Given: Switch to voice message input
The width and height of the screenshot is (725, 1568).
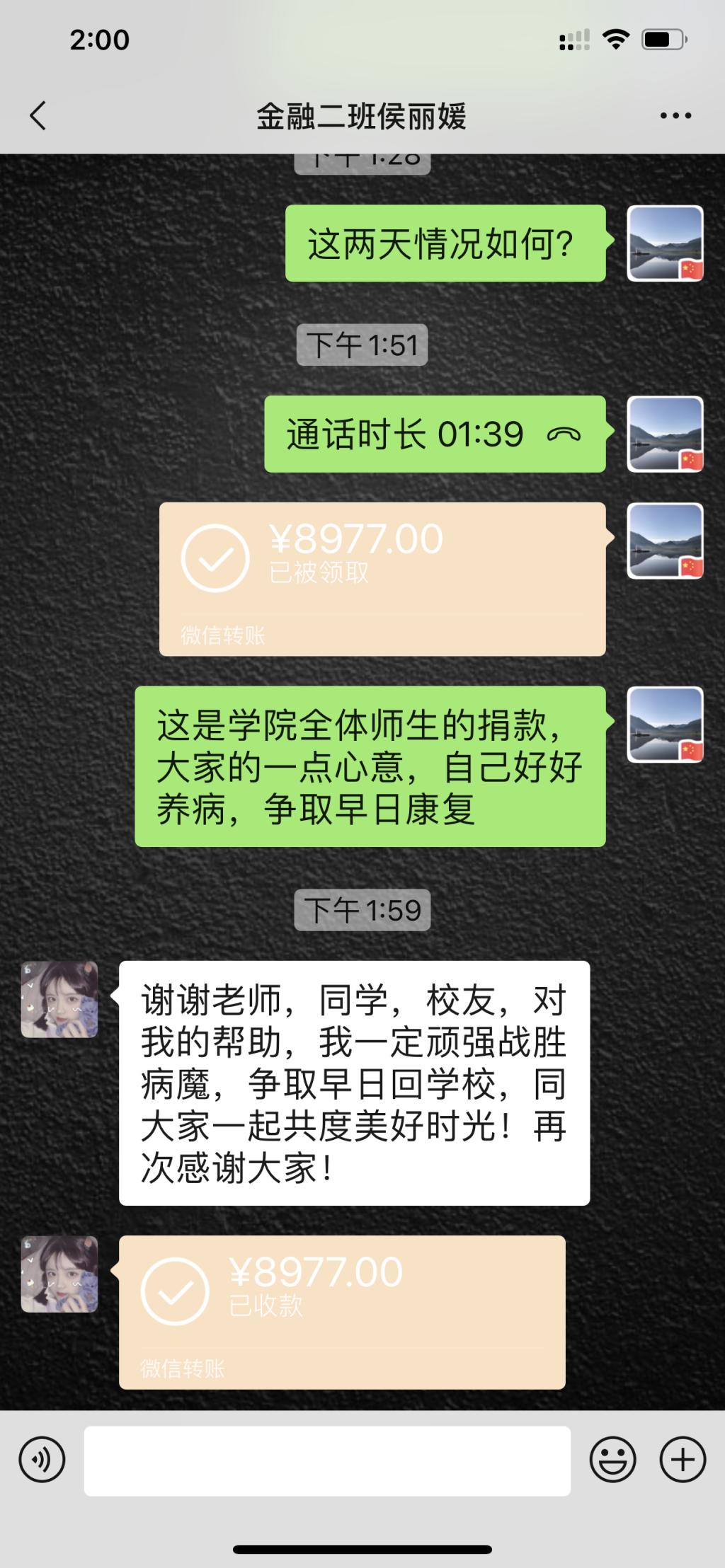Looking at the screenshot, I should point(42,1460).
